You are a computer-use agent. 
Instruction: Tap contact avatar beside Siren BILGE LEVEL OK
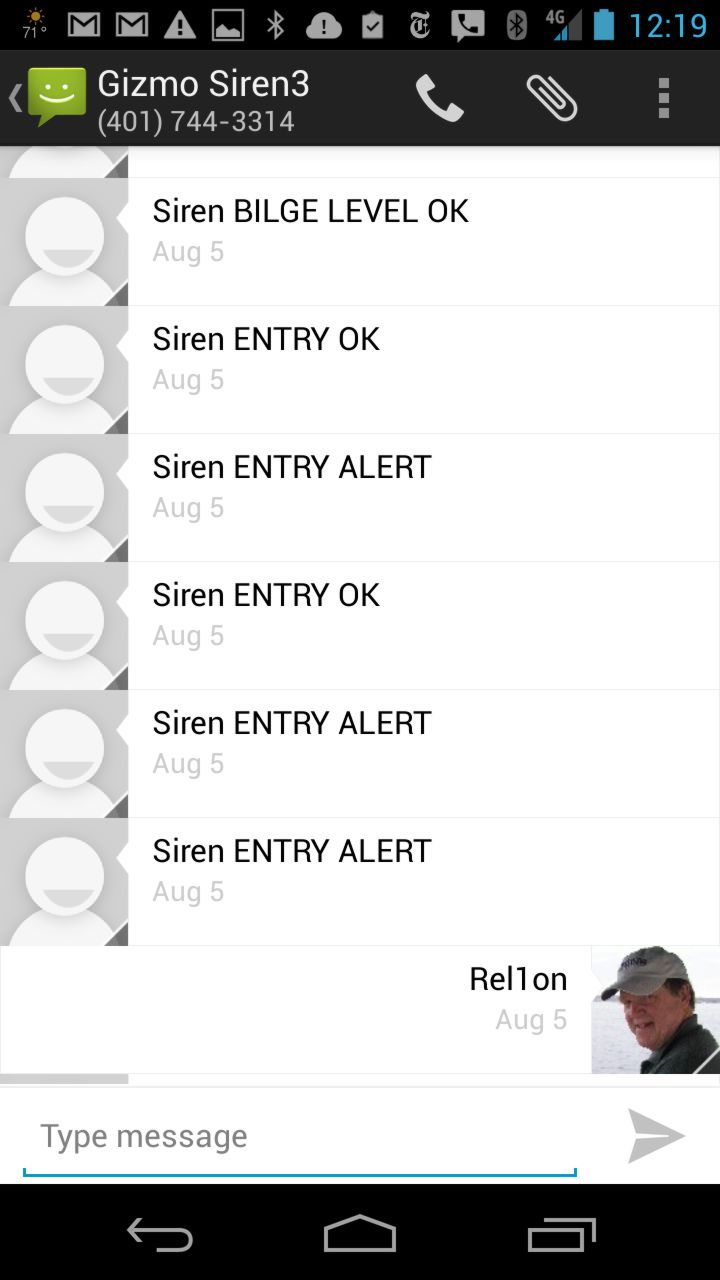[64, 242]
